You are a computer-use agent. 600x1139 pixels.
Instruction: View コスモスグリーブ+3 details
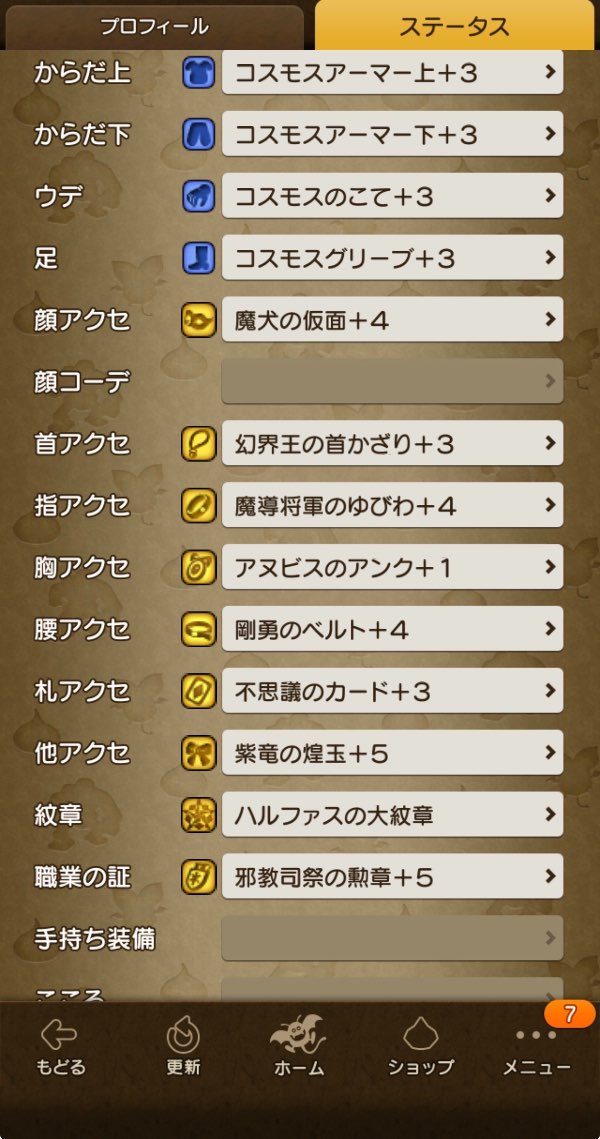pyautogui.click(x=392, y=258)
